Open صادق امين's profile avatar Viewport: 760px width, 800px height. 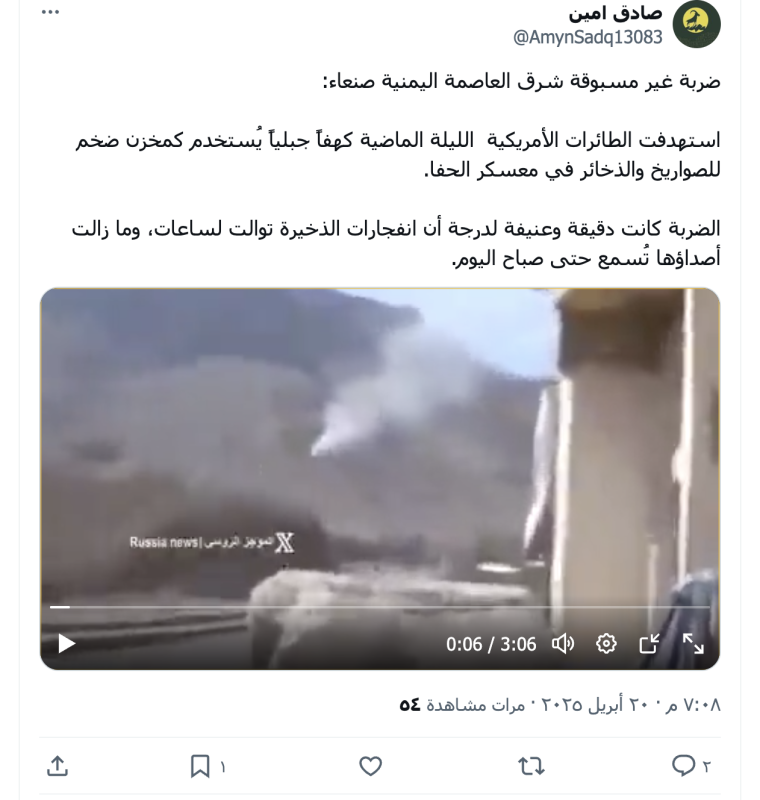(696, 24)
